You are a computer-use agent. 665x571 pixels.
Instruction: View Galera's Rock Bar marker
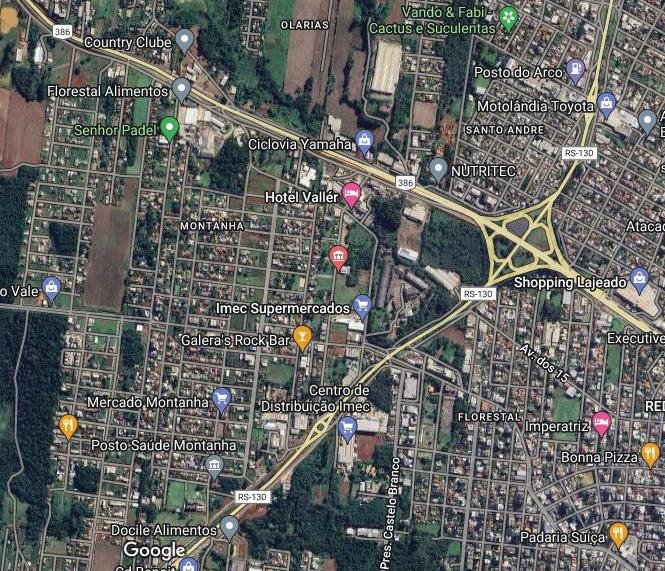pyautogui.click(x=302, y=338)
